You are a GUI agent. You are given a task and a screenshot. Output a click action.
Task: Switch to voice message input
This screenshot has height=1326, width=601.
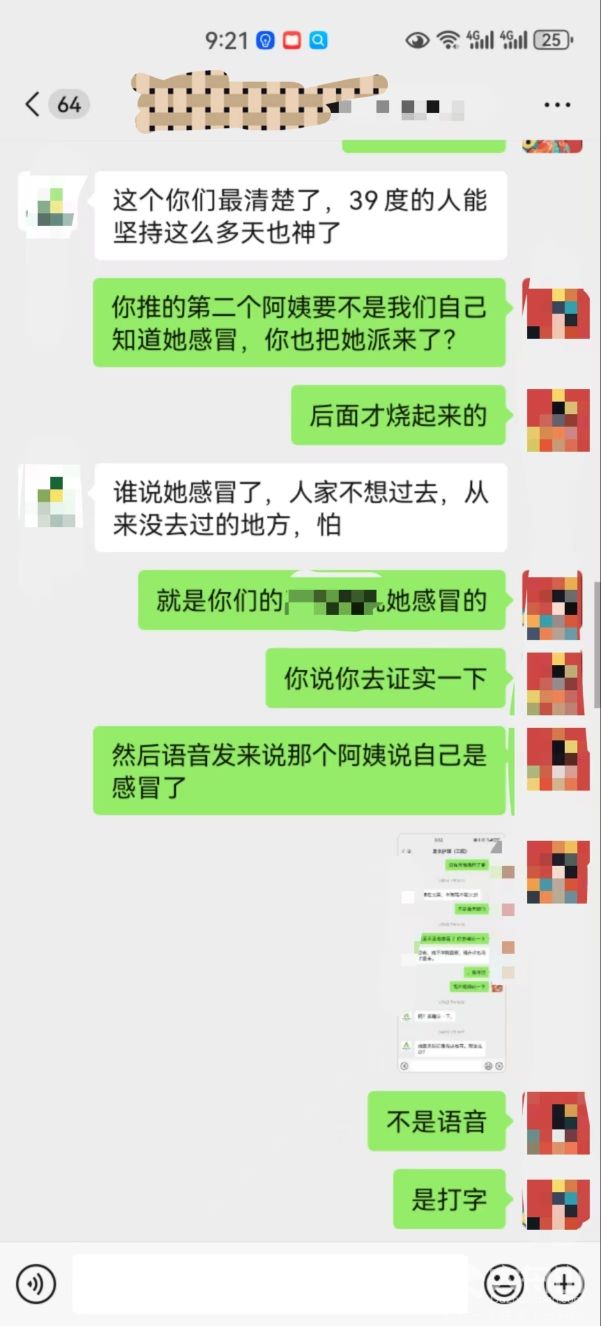(36, 1283)
